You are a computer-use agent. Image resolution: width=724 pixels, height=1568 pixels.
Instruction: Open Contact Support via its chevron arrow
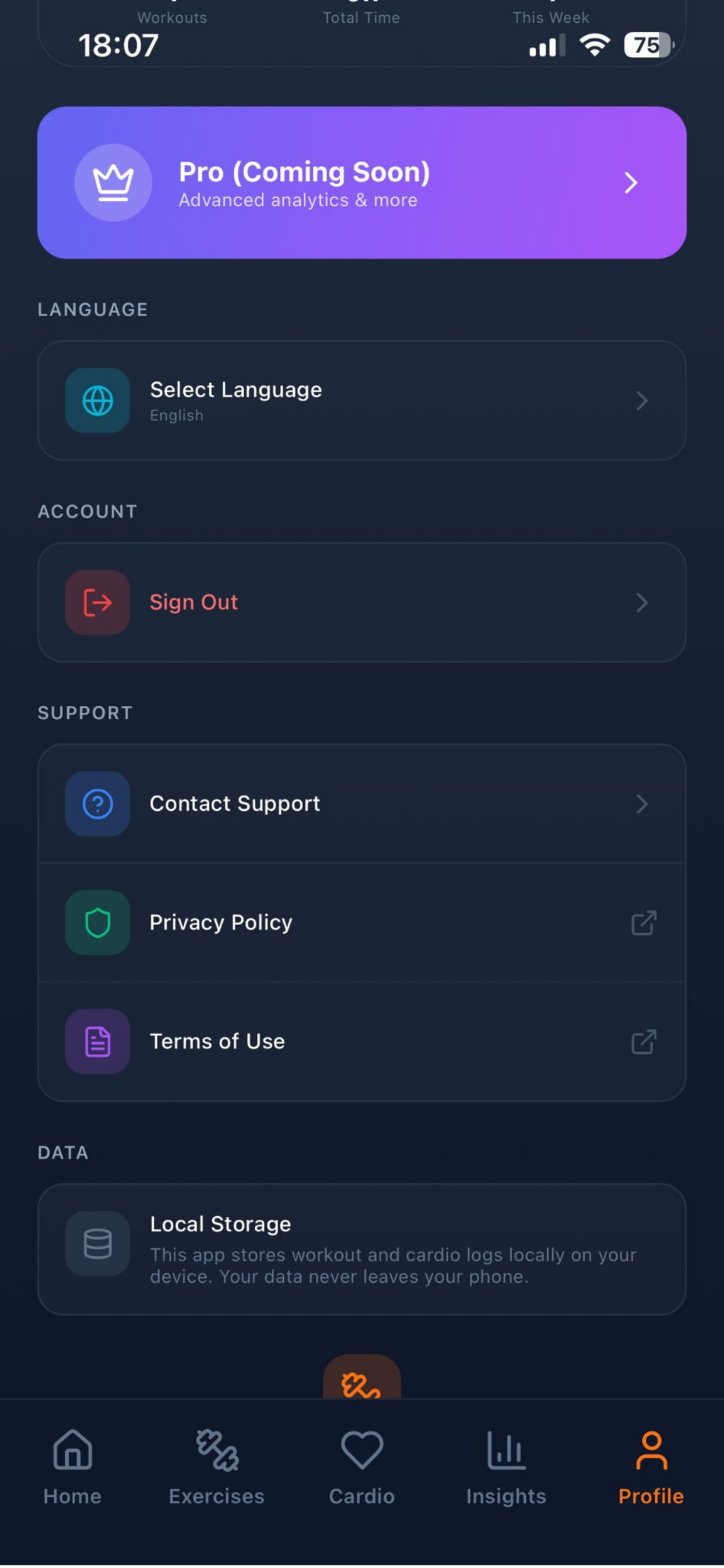click(x=643, y=804)
